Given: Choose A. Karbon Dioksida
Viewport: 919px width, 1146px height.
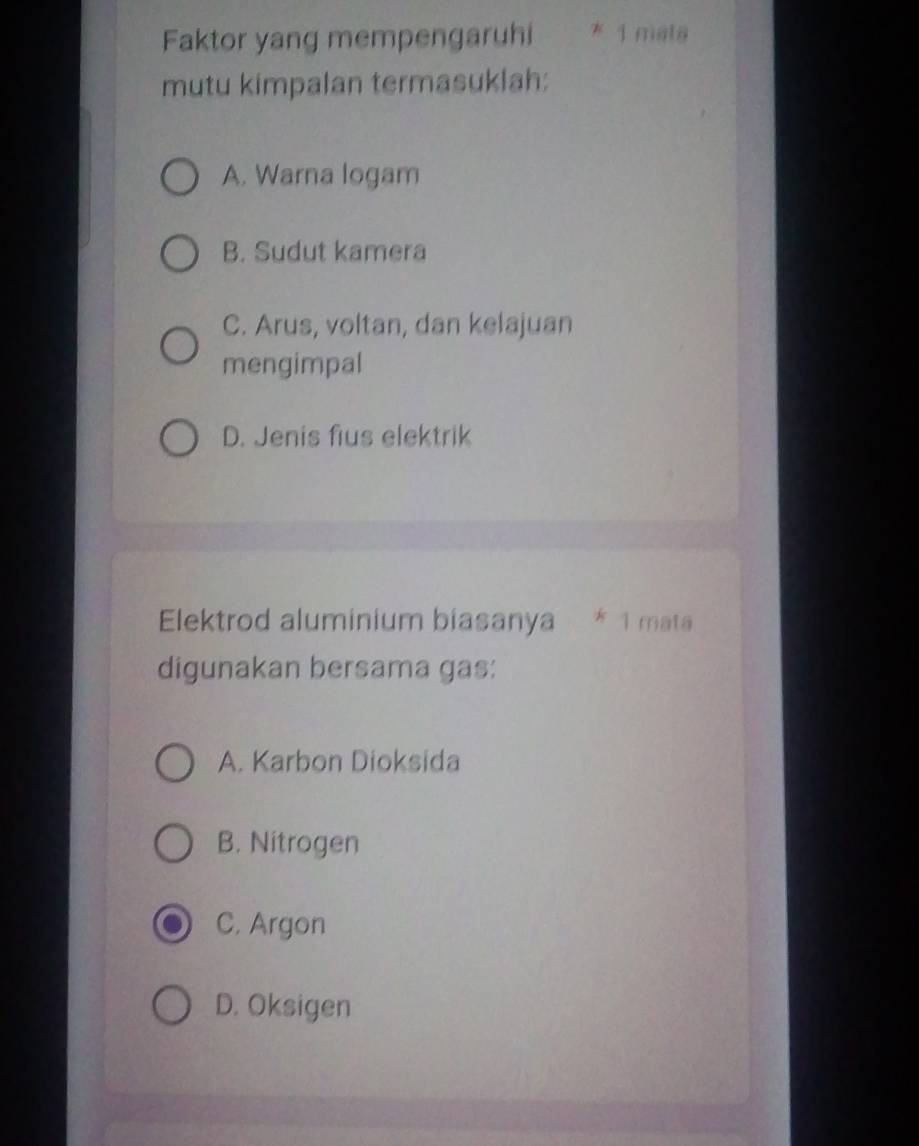Looking at the screenshot, I should click(175, 764).
